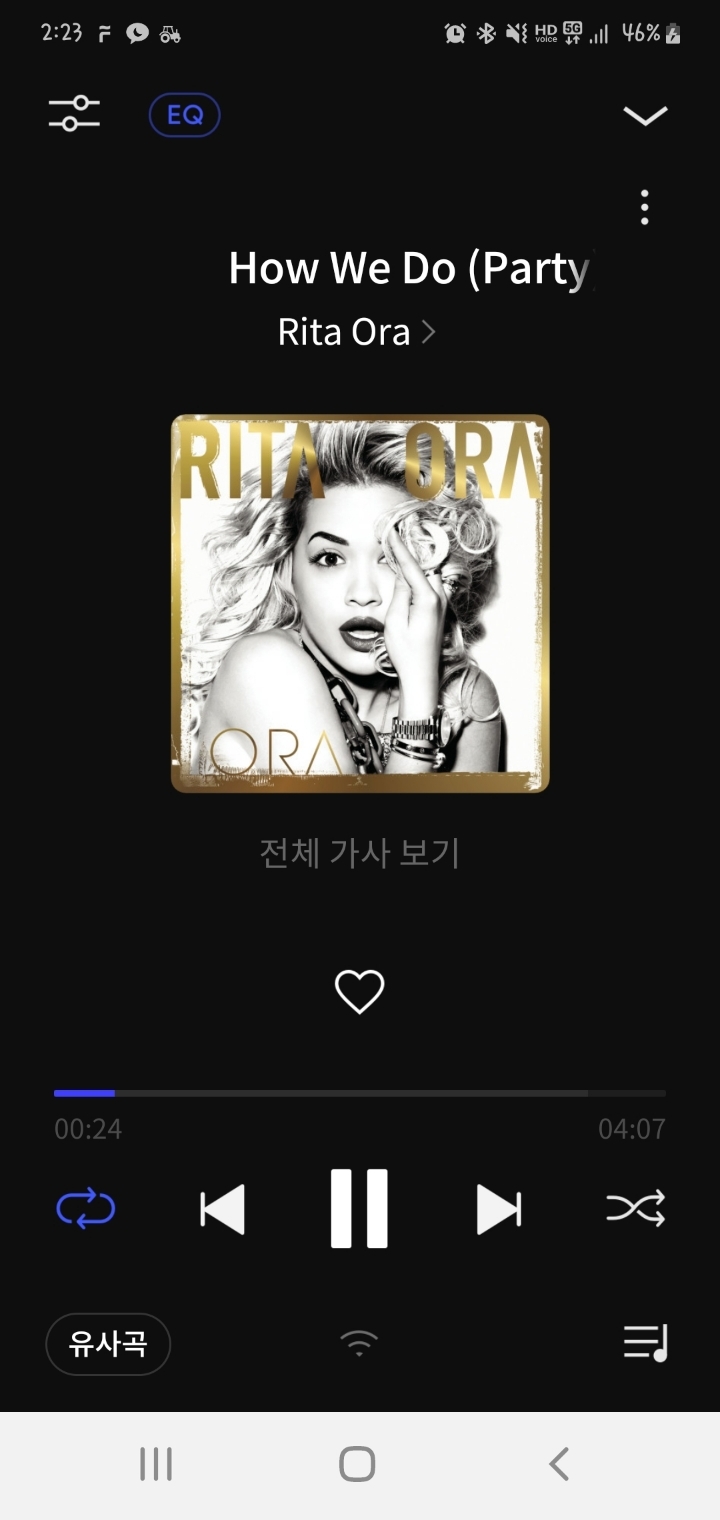Open the sound settings sliders icon
Screen dimensions: 720x1520
(74, 114)
